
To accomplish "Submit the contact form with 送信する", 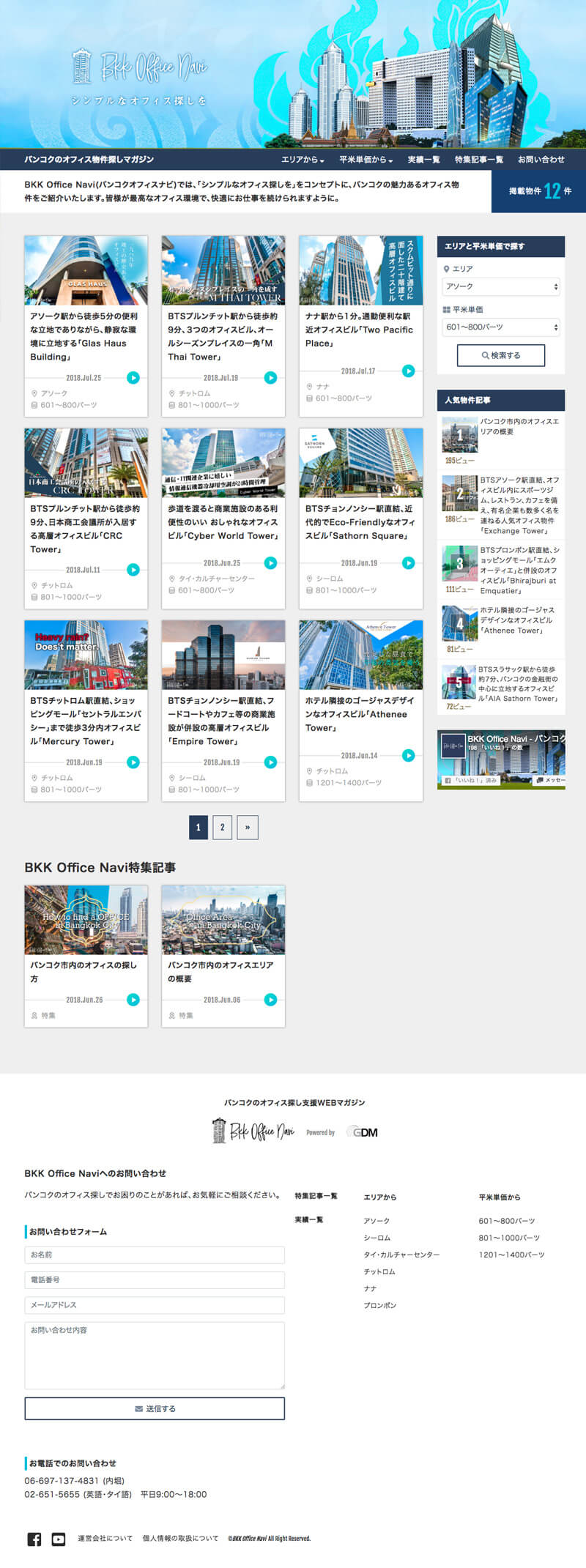I will click(155, 1408).
